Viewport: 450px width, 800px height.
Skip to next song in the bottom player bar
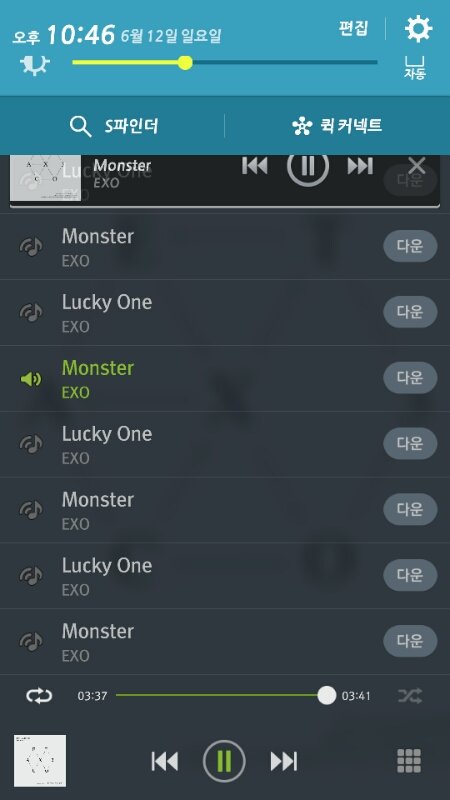coord(284,762)
